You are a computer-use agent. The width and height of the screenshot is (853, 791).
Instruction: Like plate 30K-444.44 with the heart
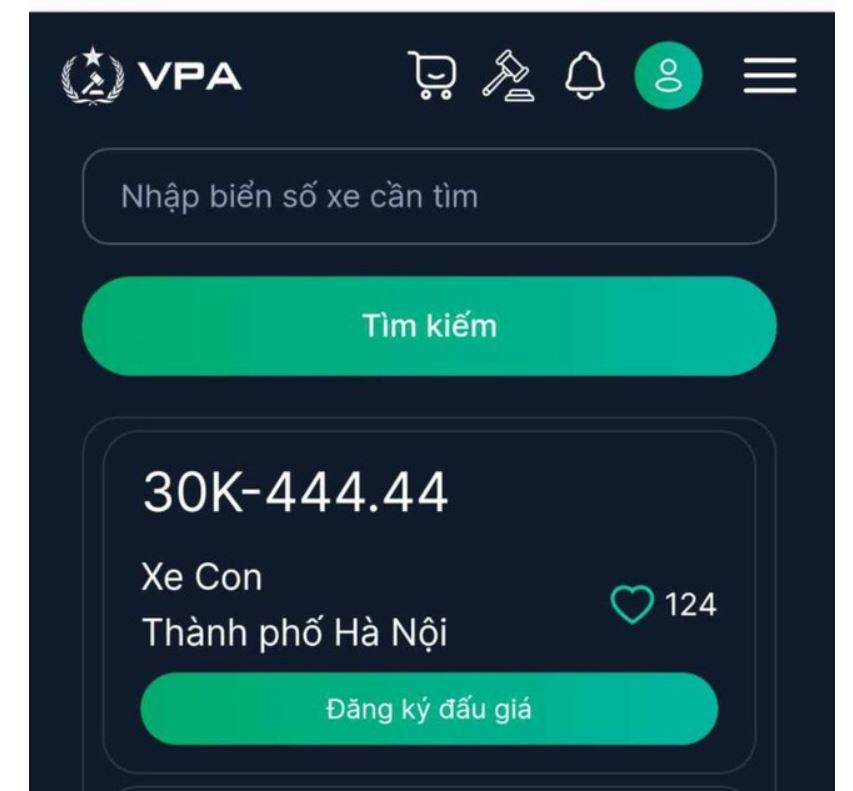(632, 605)
